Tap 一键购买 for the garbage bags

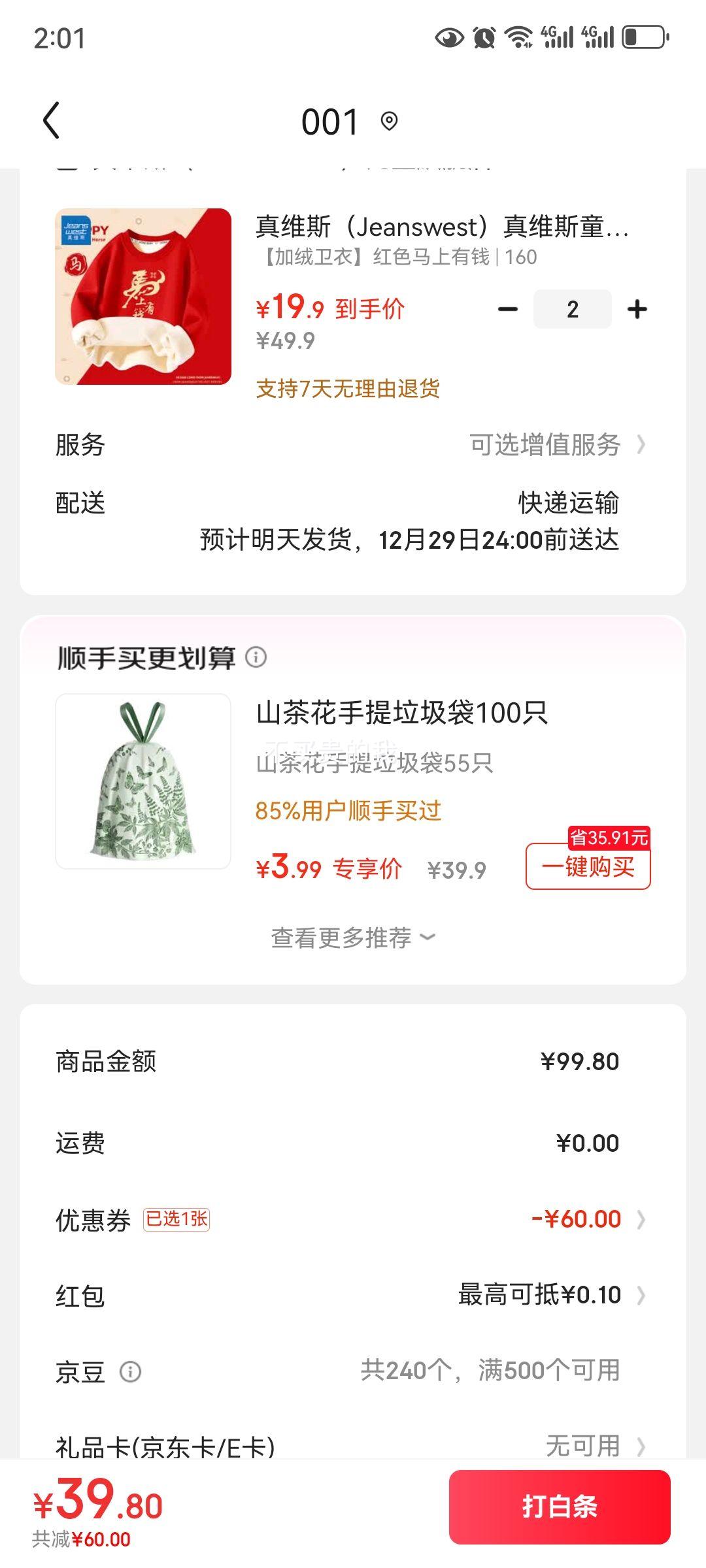tap(588, 867)
